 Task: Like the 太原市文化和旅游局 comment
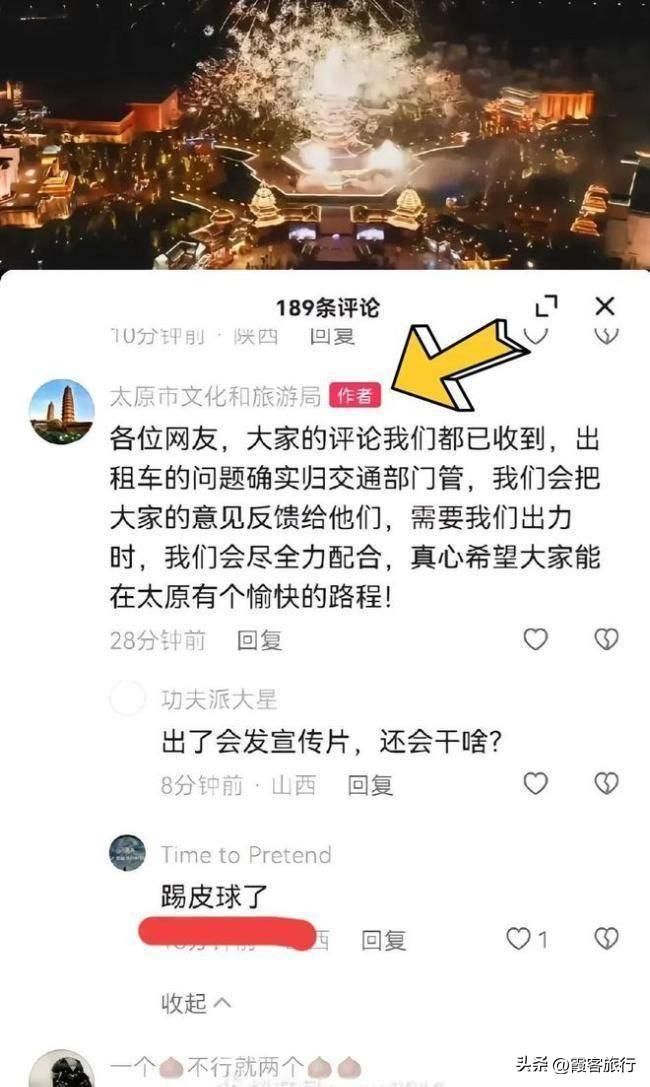click(536, 639)
